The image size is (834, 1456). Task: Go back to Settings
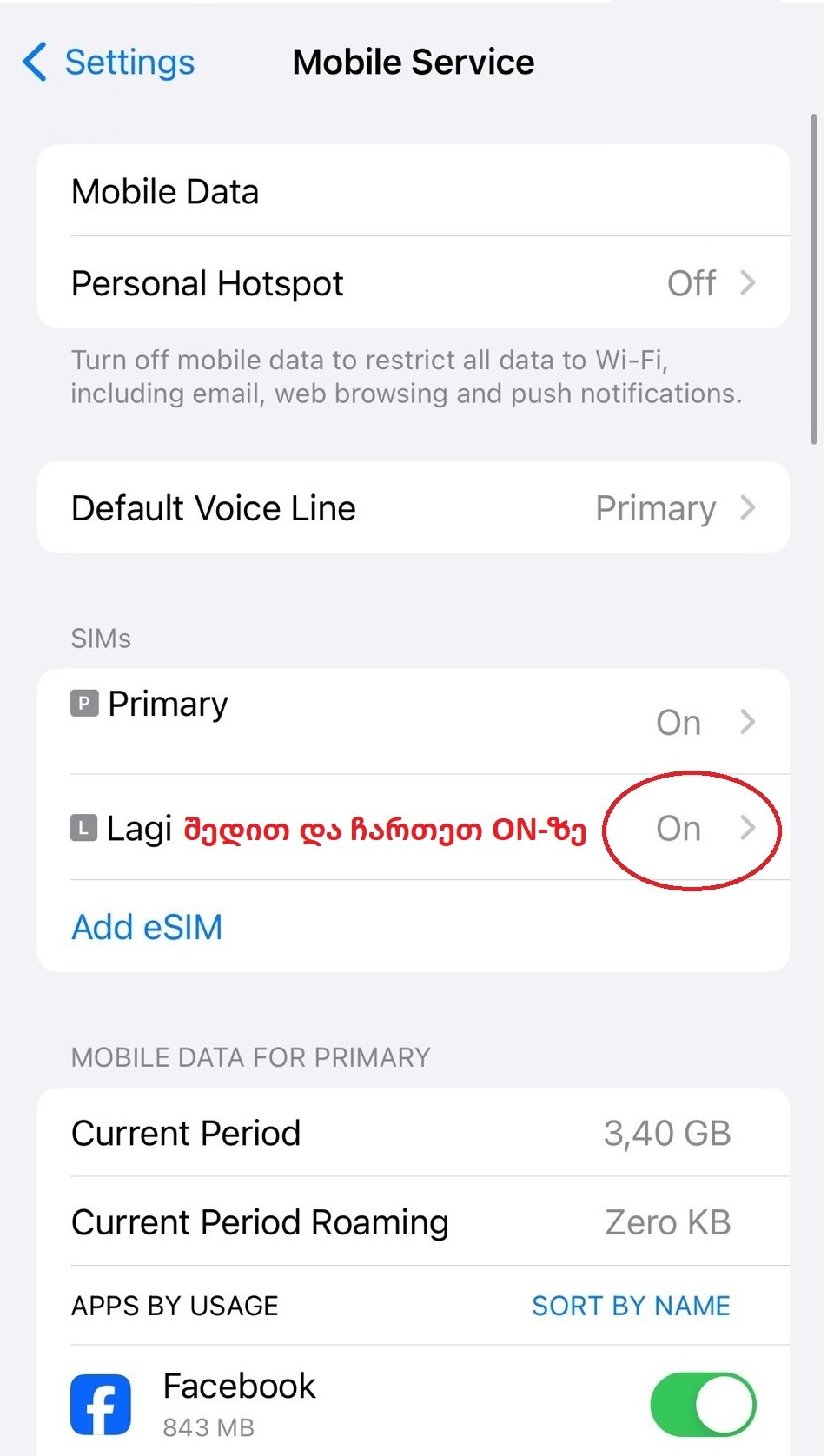pos(109,62)
